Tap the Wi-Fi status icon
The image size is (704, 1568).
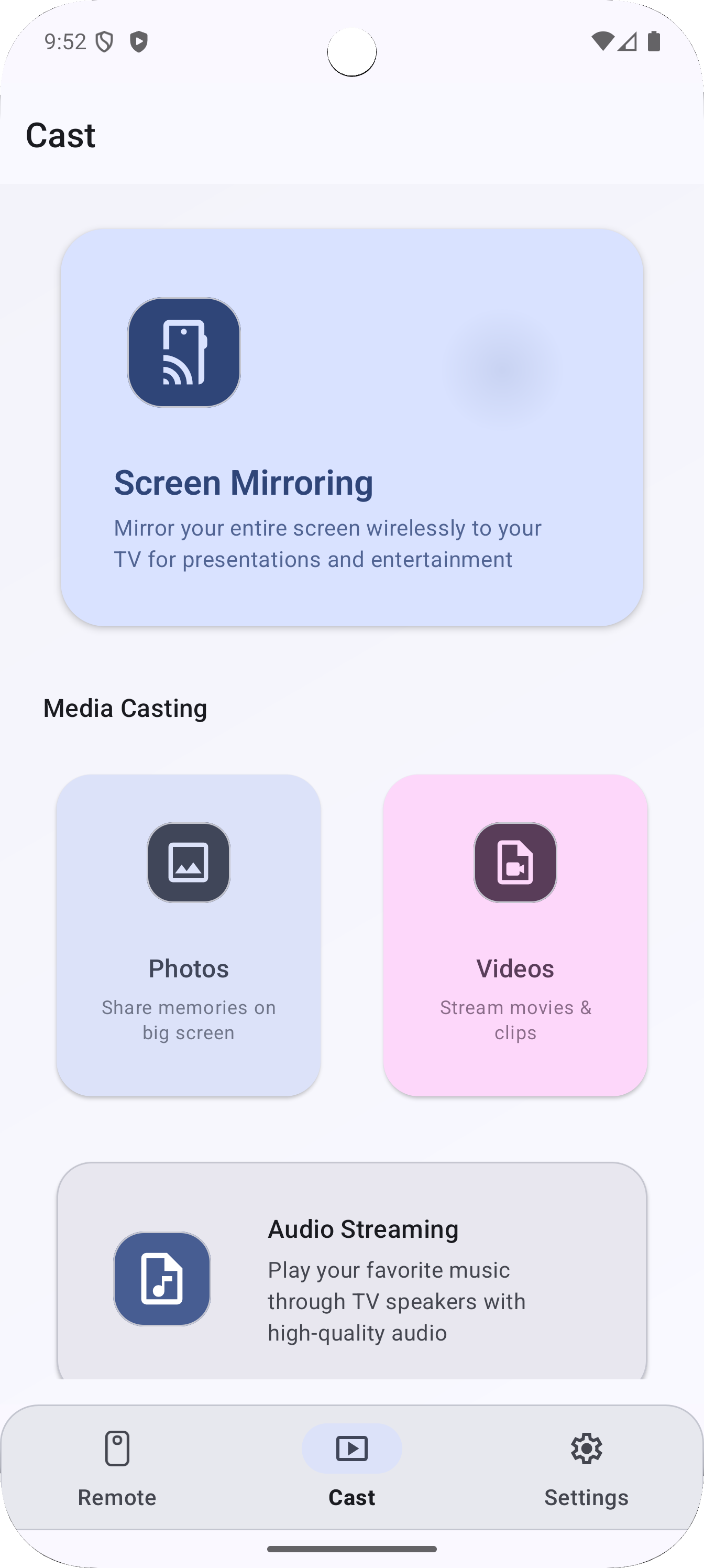603,40
